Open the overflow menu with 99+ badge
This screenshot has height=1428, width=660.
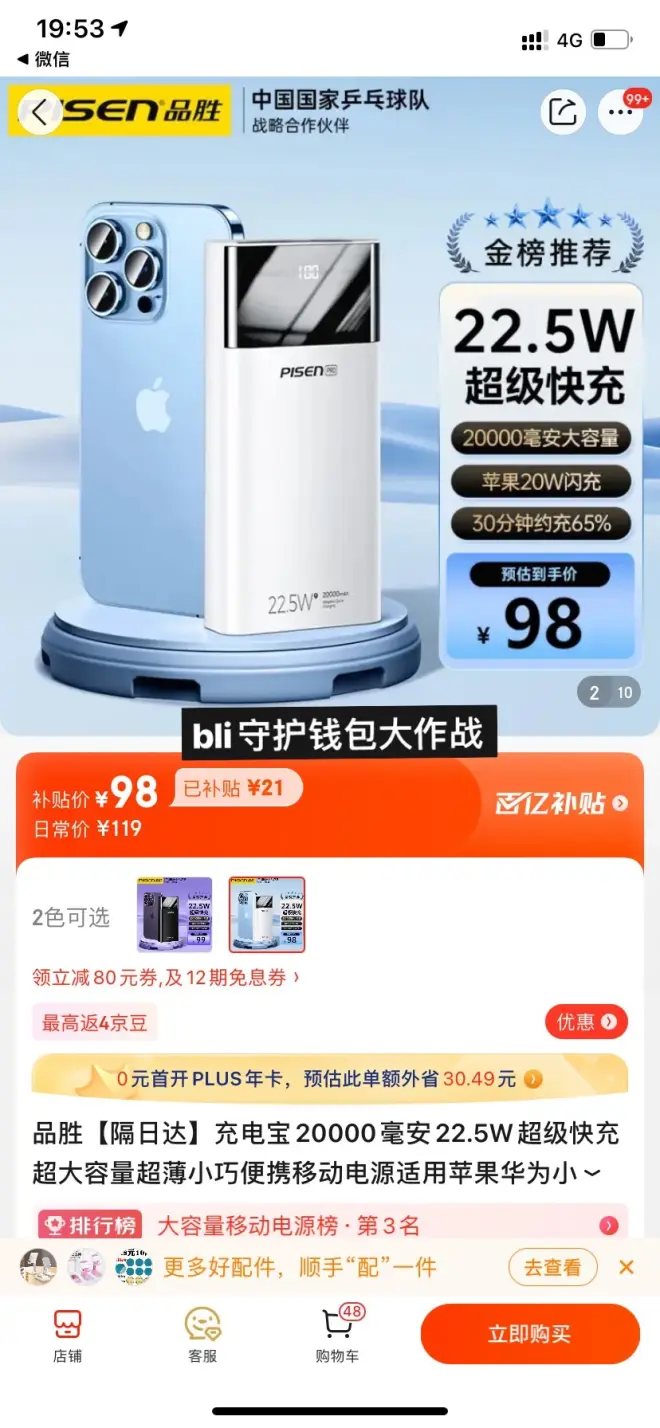(x=620, y=112)
